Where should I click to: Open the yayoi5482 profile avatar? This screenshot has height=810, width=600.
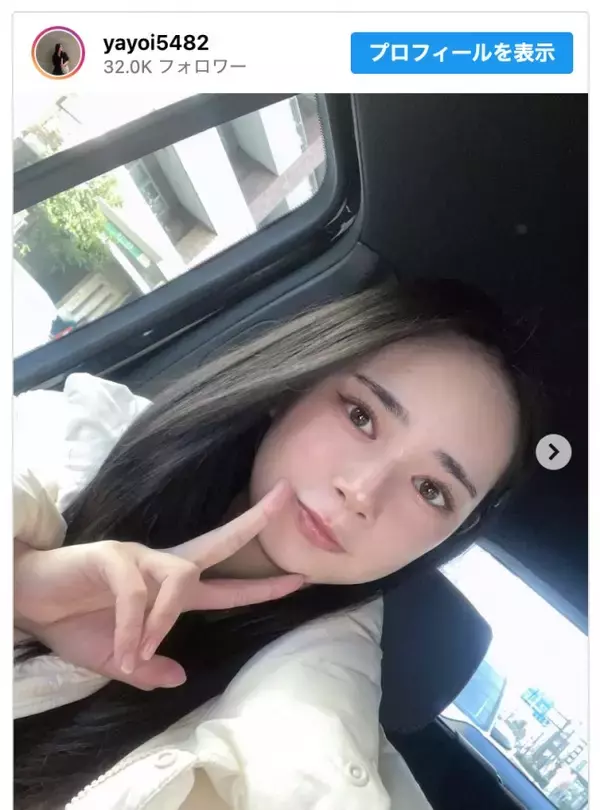coord(57,53)
